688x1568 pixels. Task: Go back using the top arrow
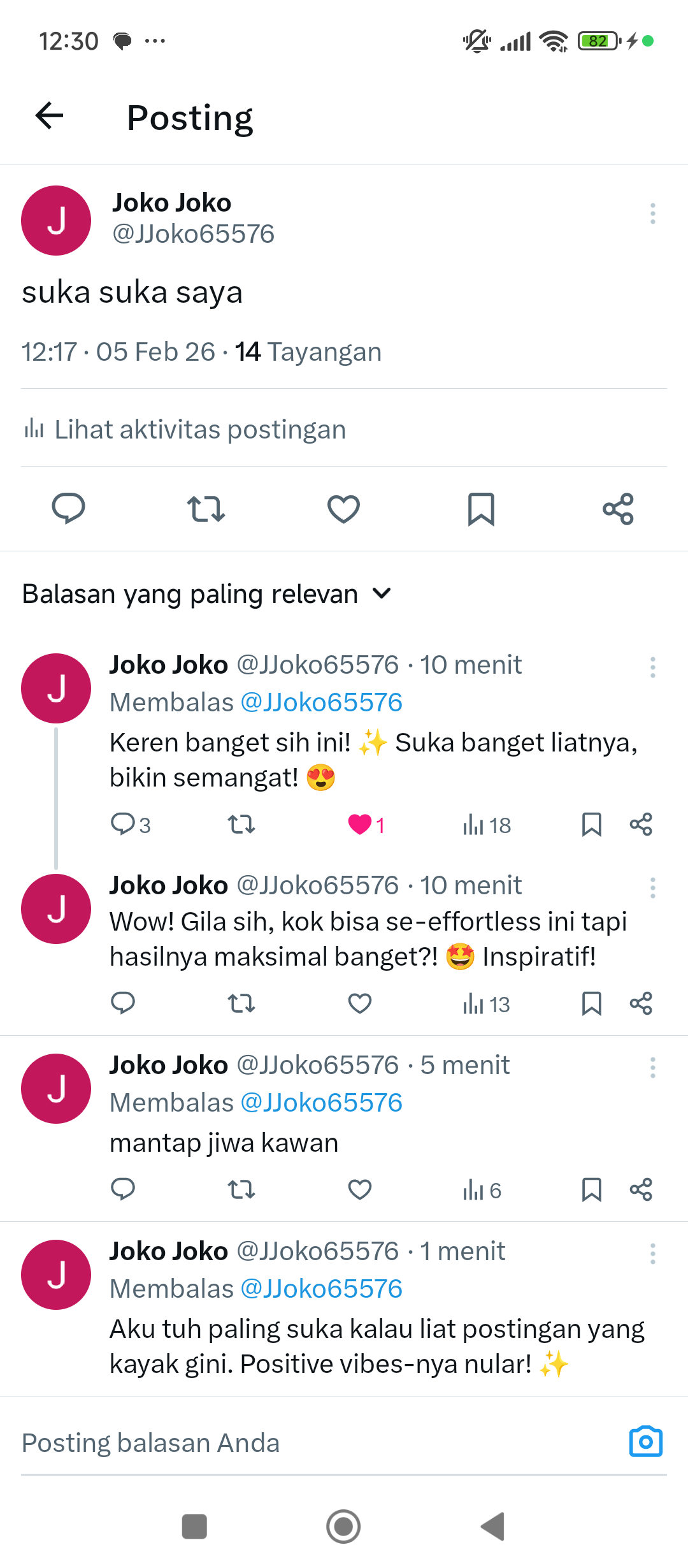tap(49, 116)
